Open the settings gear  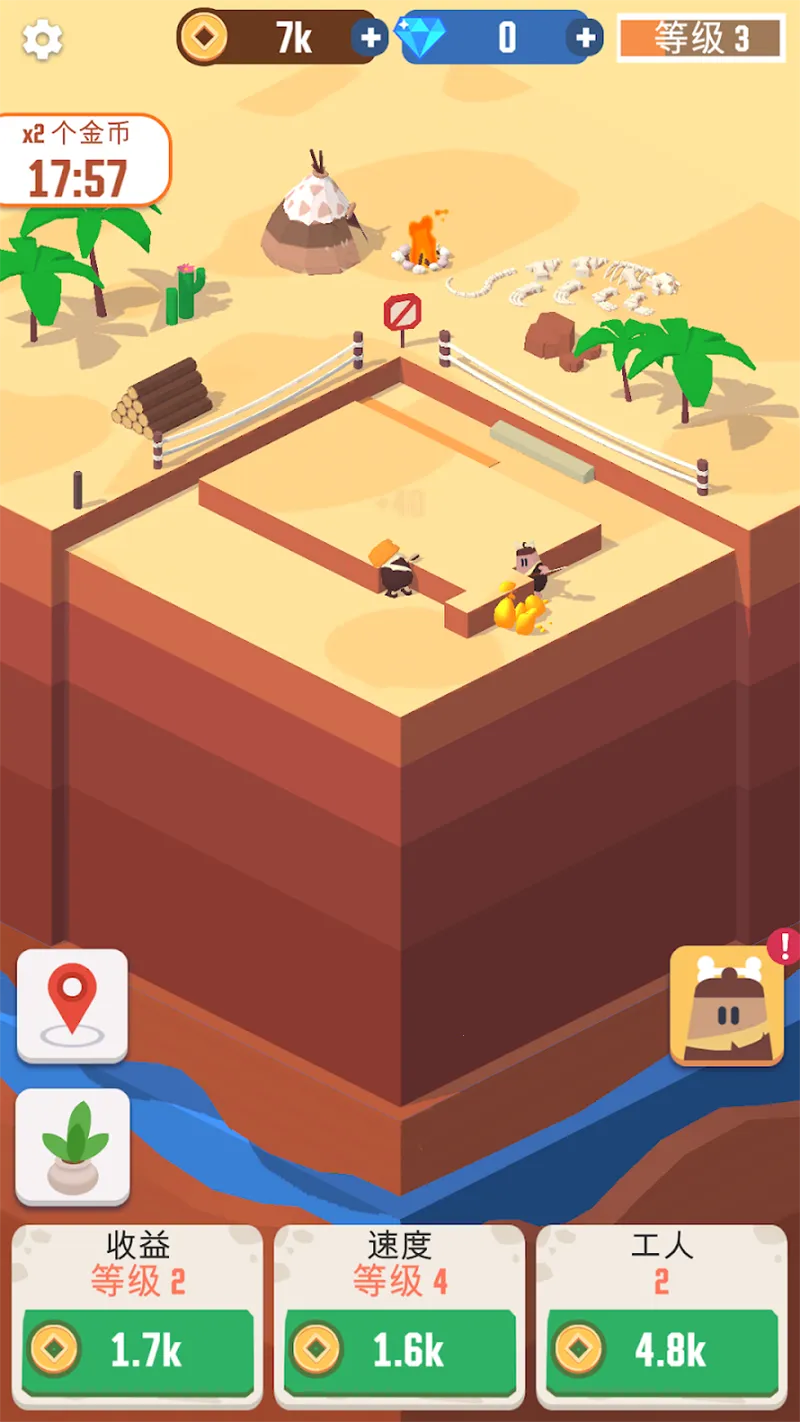click(x=41, y=40)
